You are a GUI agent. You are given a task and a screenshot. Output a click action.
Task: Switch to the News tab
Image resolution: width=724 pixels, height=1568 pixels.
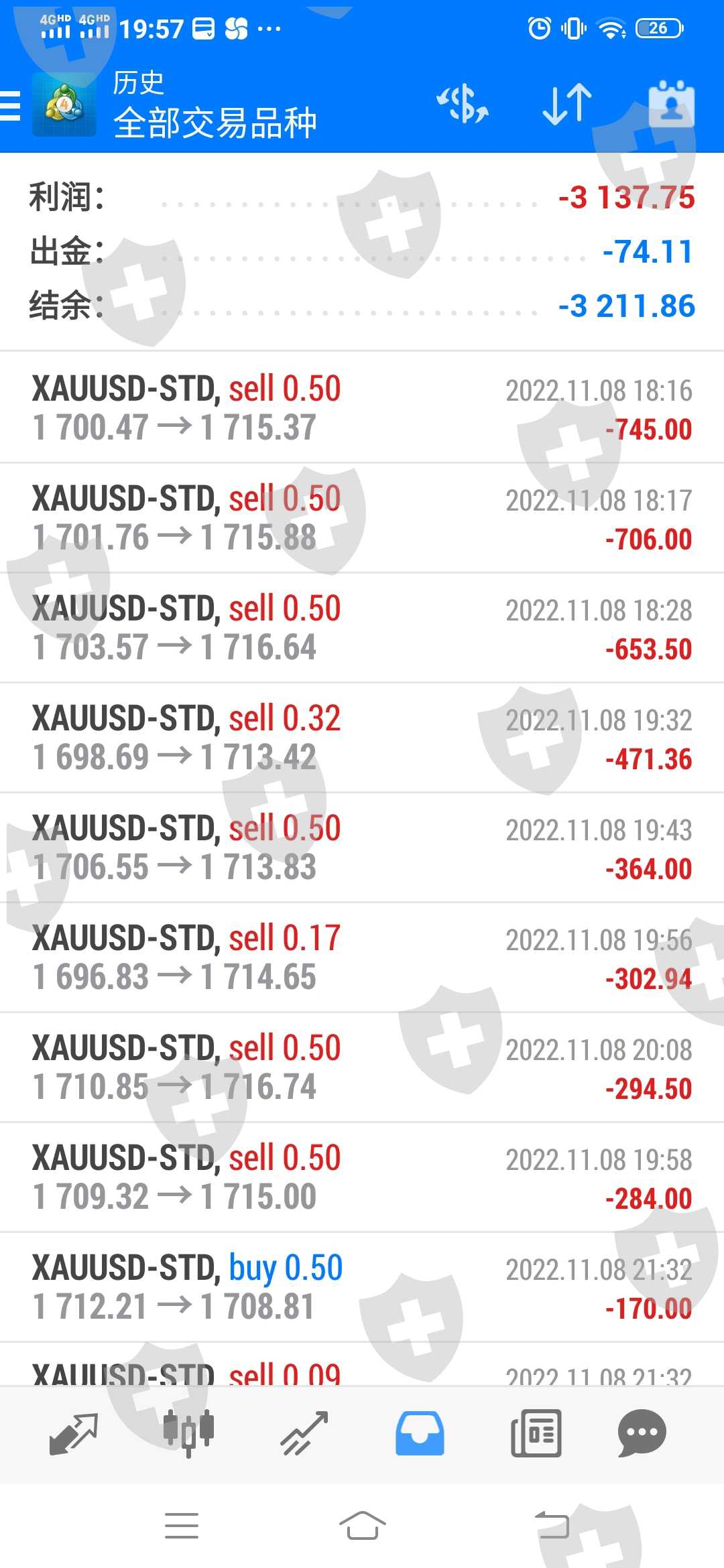(536, 1433)
